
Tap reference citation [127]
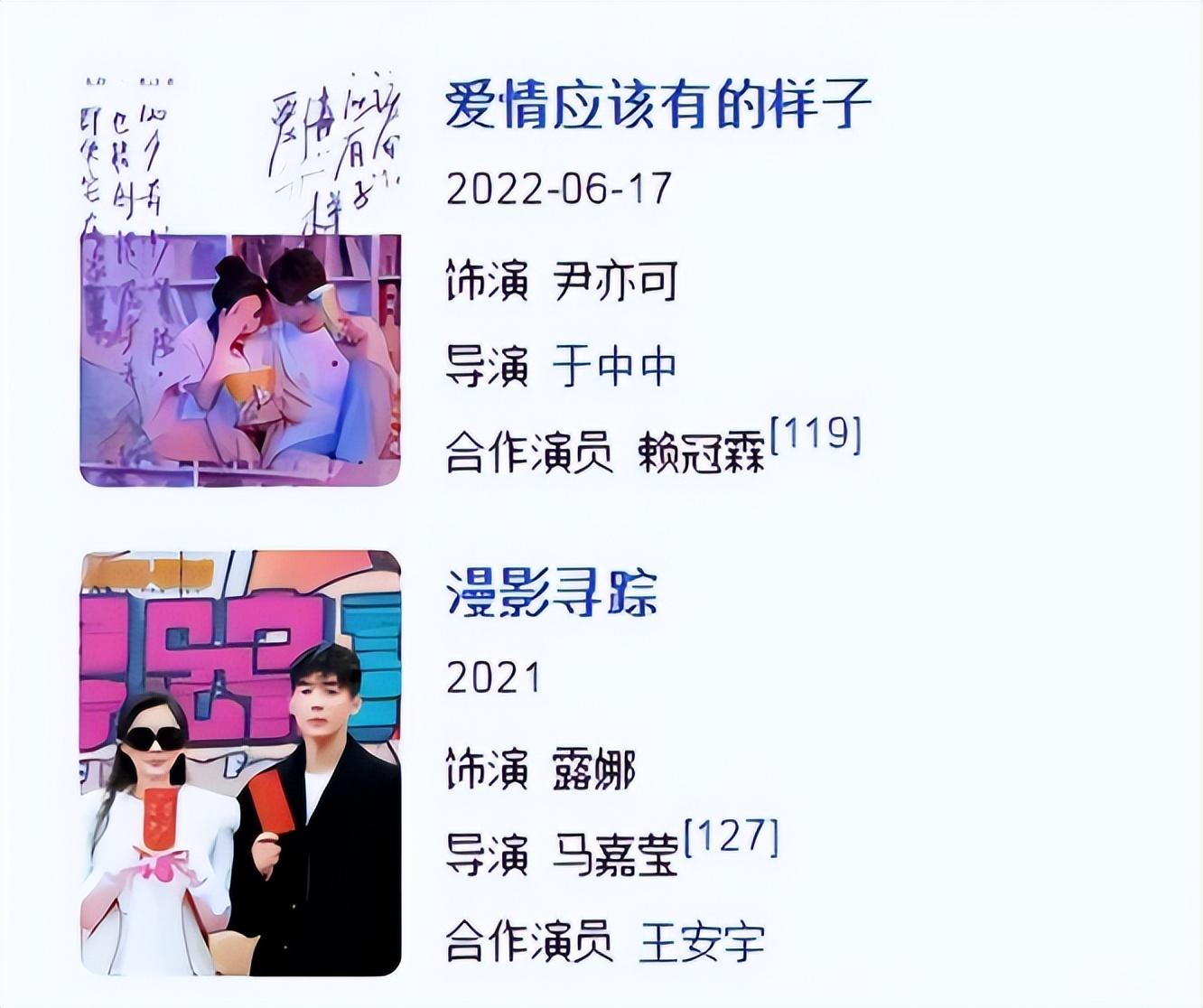click(731, 838)
